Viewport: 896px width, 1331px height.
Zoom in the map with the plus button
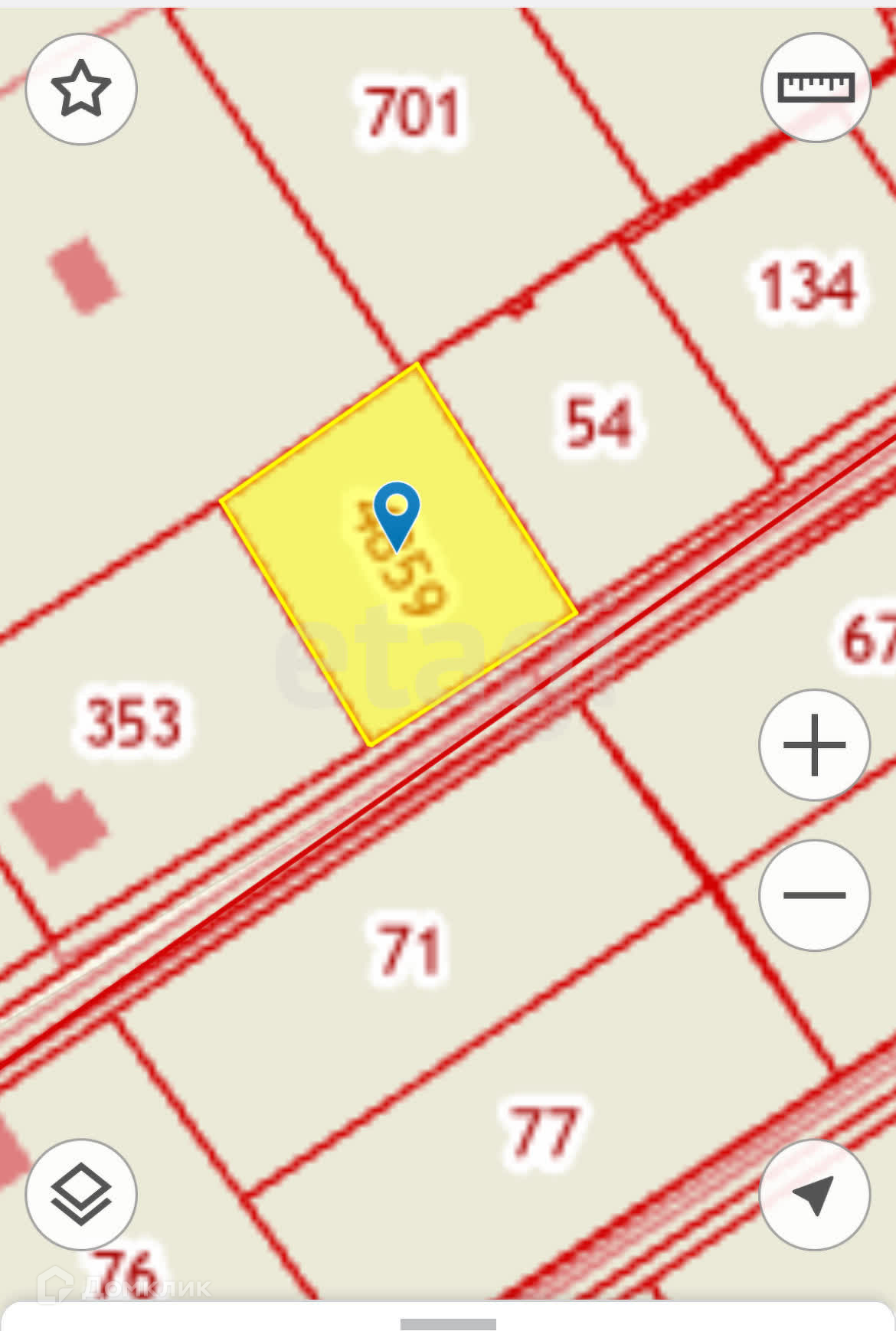pyautogui.click(x=815, y=744)
